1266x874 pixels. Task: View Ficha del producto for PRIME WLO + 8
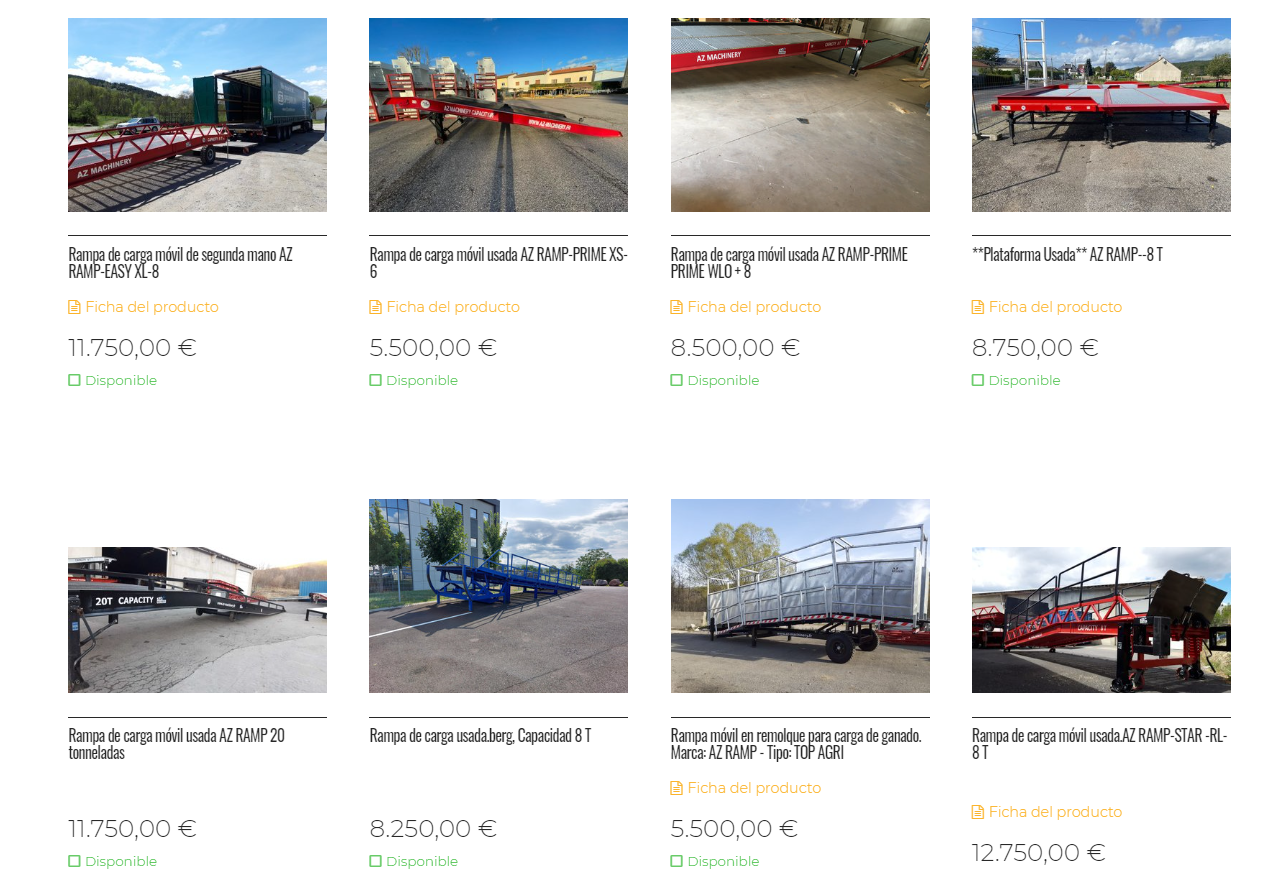coord(753,307)
